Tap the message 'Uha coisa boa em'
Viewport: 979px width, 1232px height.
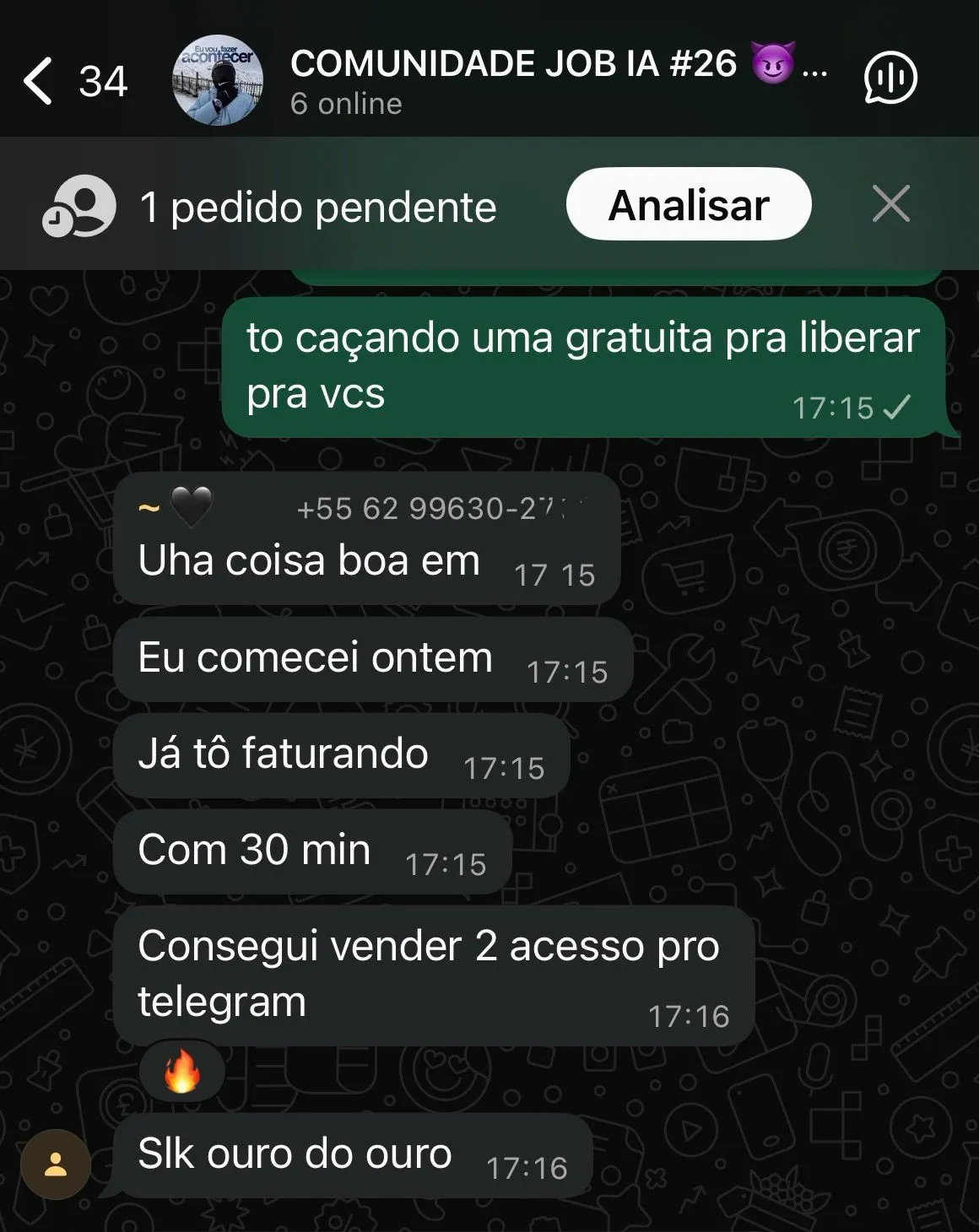point(308,559)
